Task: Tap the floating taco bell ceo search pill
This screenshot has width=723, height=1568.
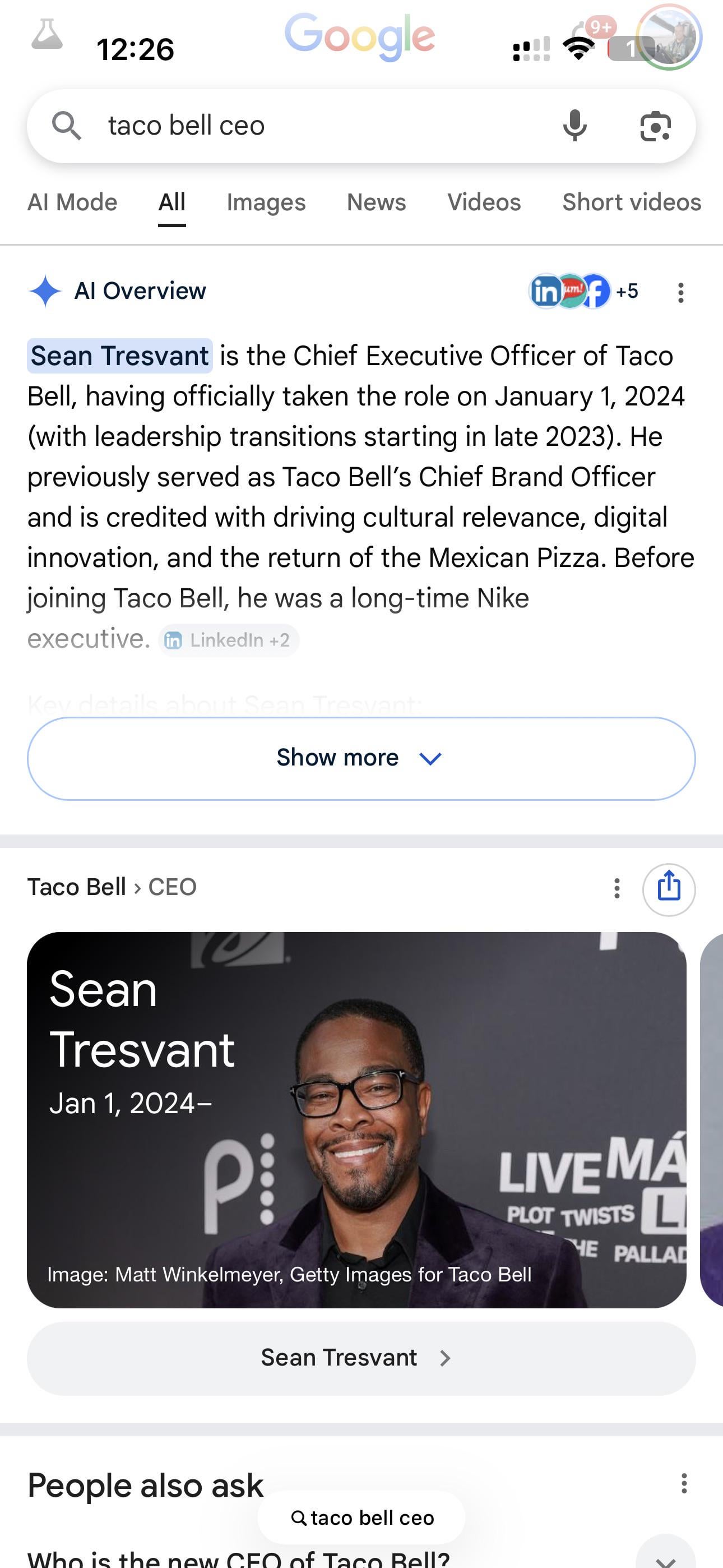Action: click(x=361, y=1518)
